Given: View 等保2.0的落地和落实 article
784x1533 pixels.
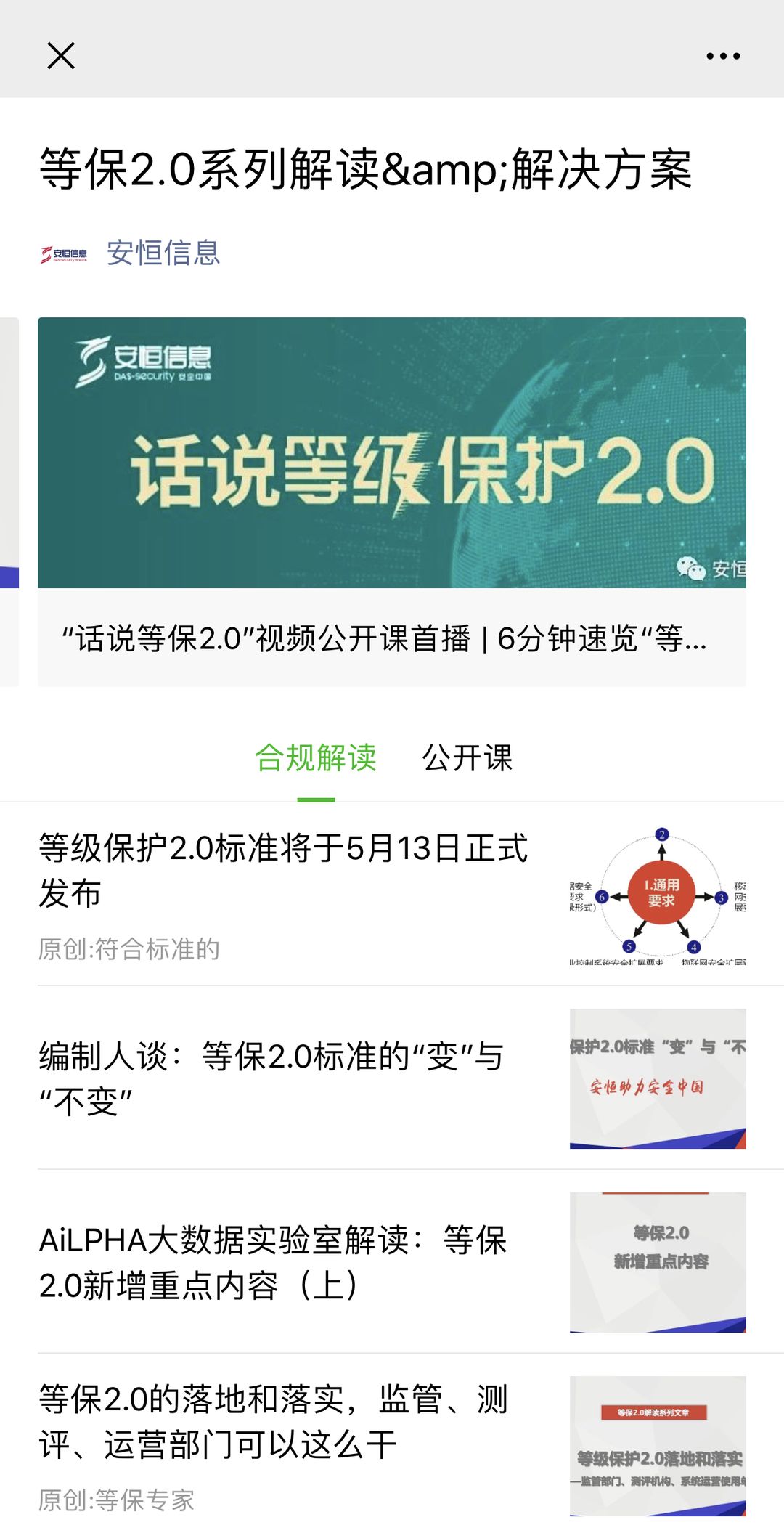Looking at the screenshot, I should click(x=274, y=1422).
